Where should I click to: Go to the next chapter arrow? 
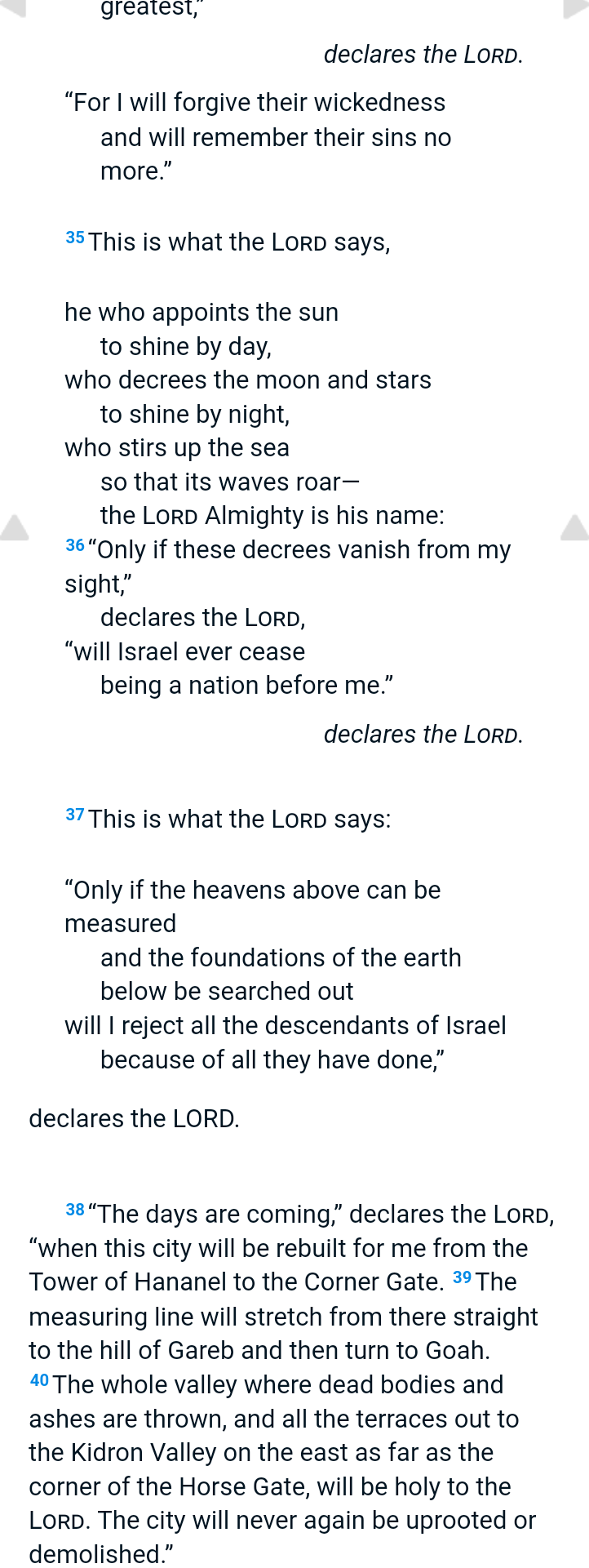pyautogui.click(x=575, y=7)
